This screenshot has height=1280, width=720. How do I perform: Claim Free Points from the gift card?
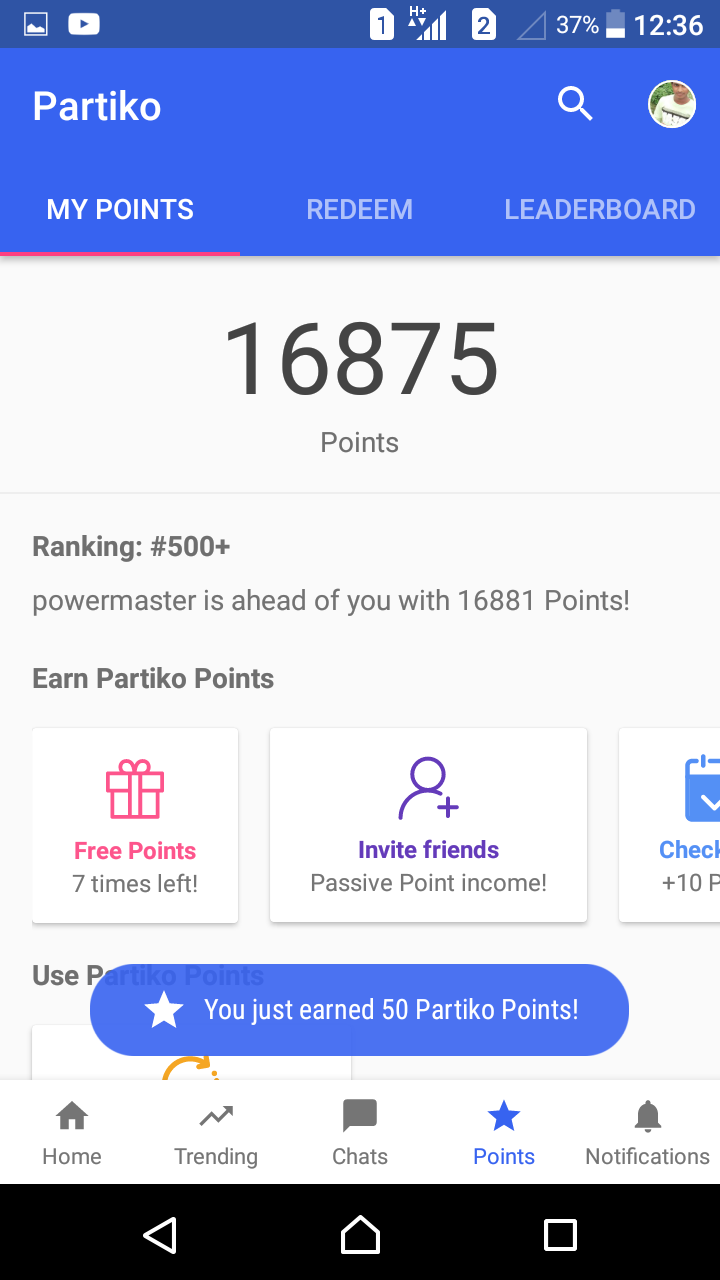pyautogui.click(x=135, y=825)
